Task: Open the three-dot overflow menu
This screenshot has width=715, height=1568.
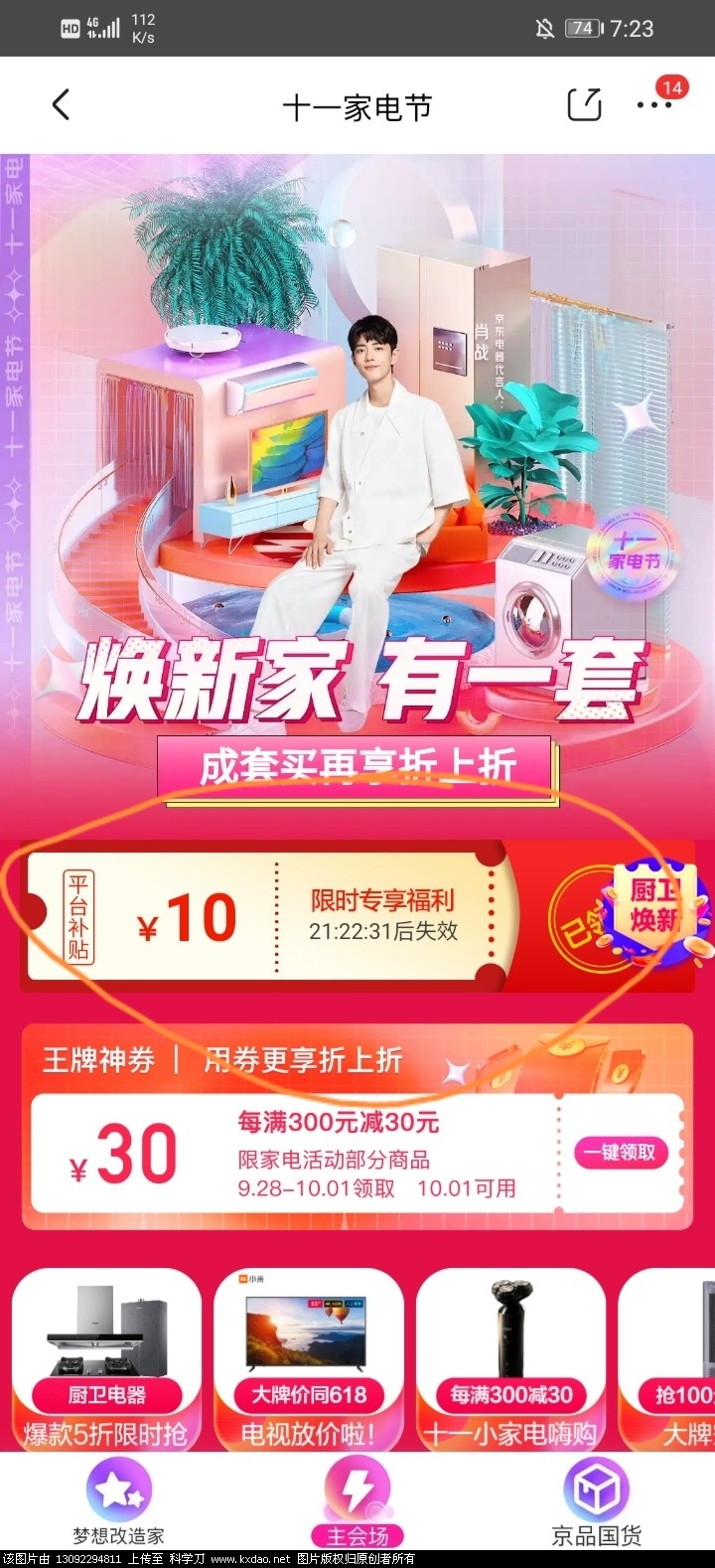Action: [654, 105]
